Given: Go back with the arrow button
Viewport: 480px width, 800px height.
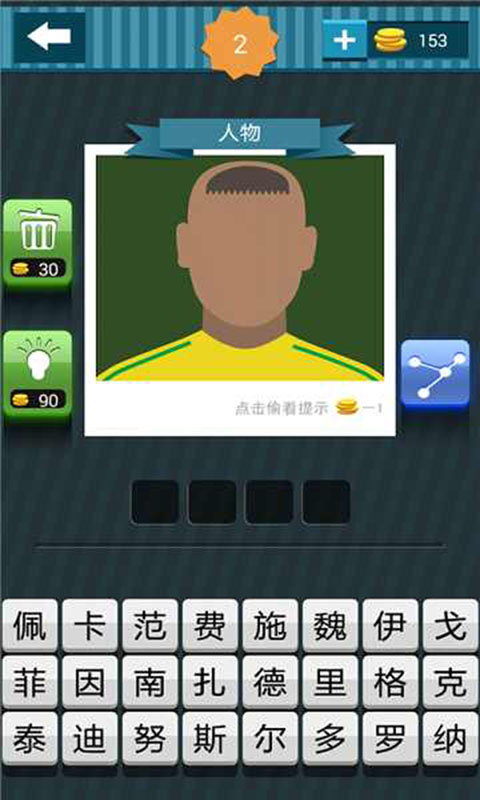Looking at the screenshot, I should click(49, 37).
